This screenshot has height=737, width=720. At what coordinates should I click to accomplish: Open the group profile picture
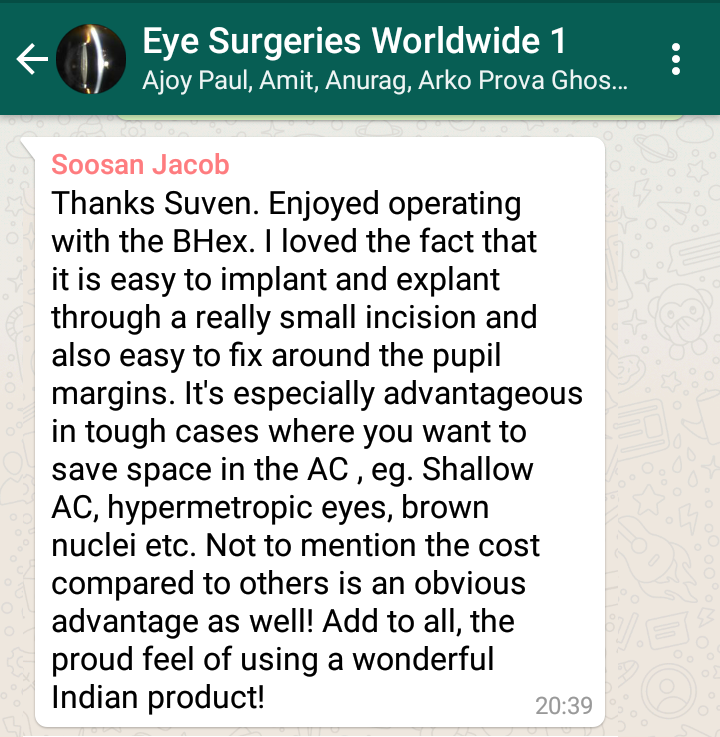tap(91, 60)
